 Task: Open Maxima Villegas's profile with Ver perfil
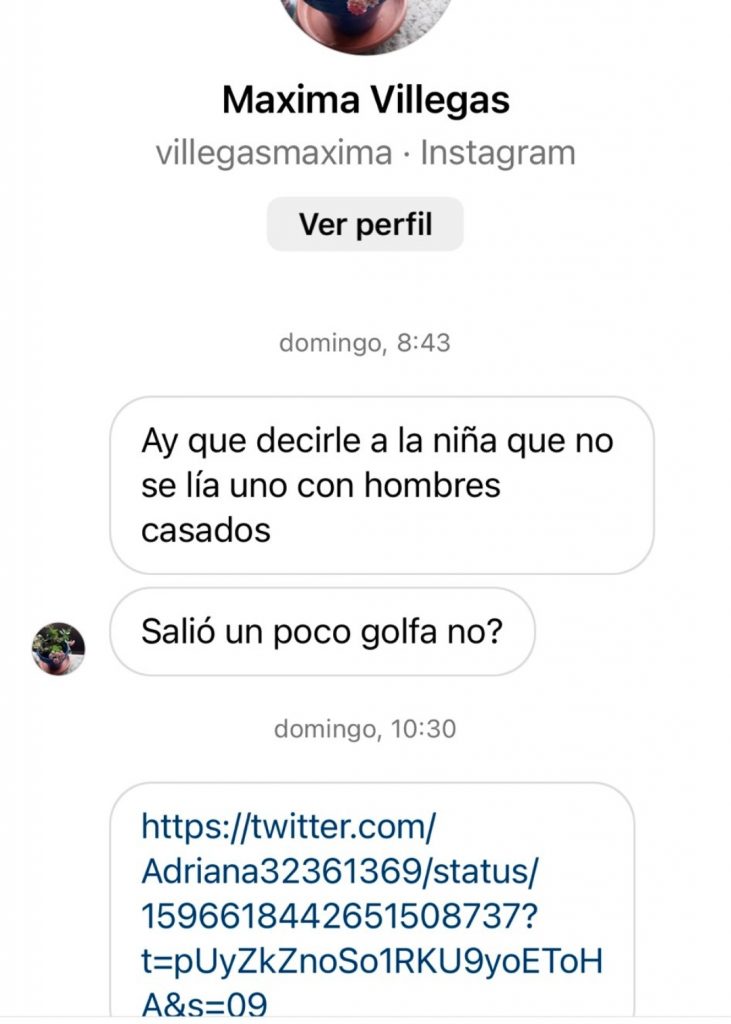click(x=365, y=224)
